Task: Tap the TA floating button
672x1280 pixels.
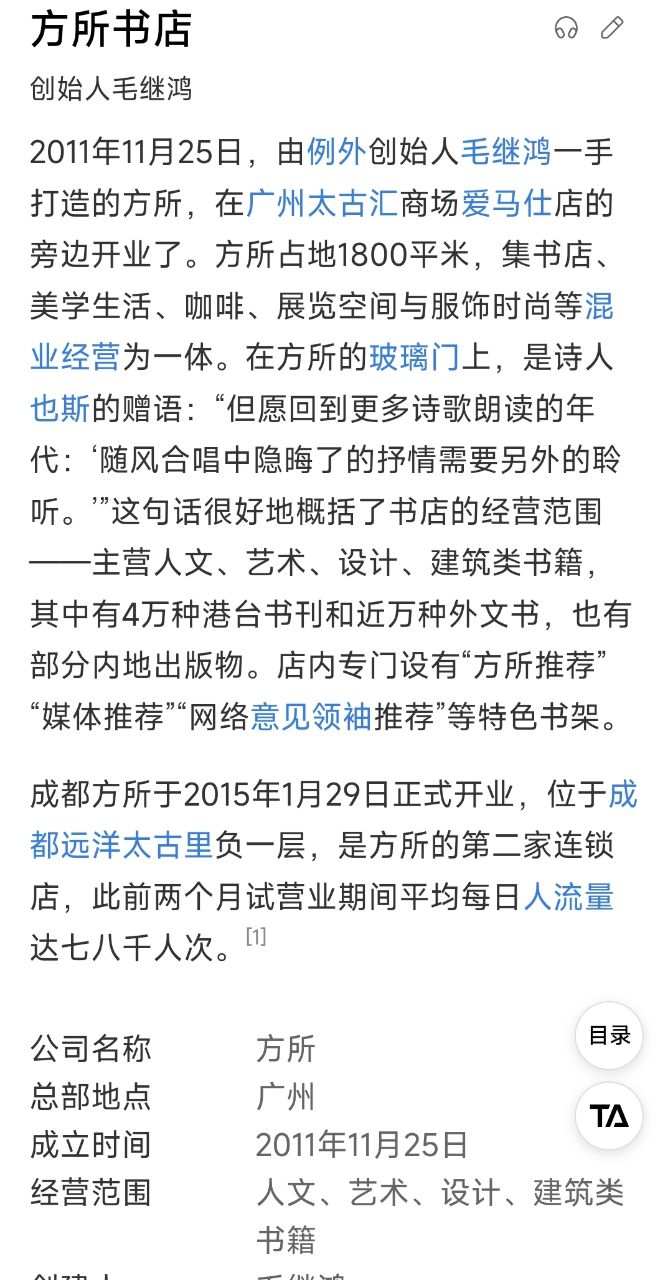Action: tap(609, 1115)
